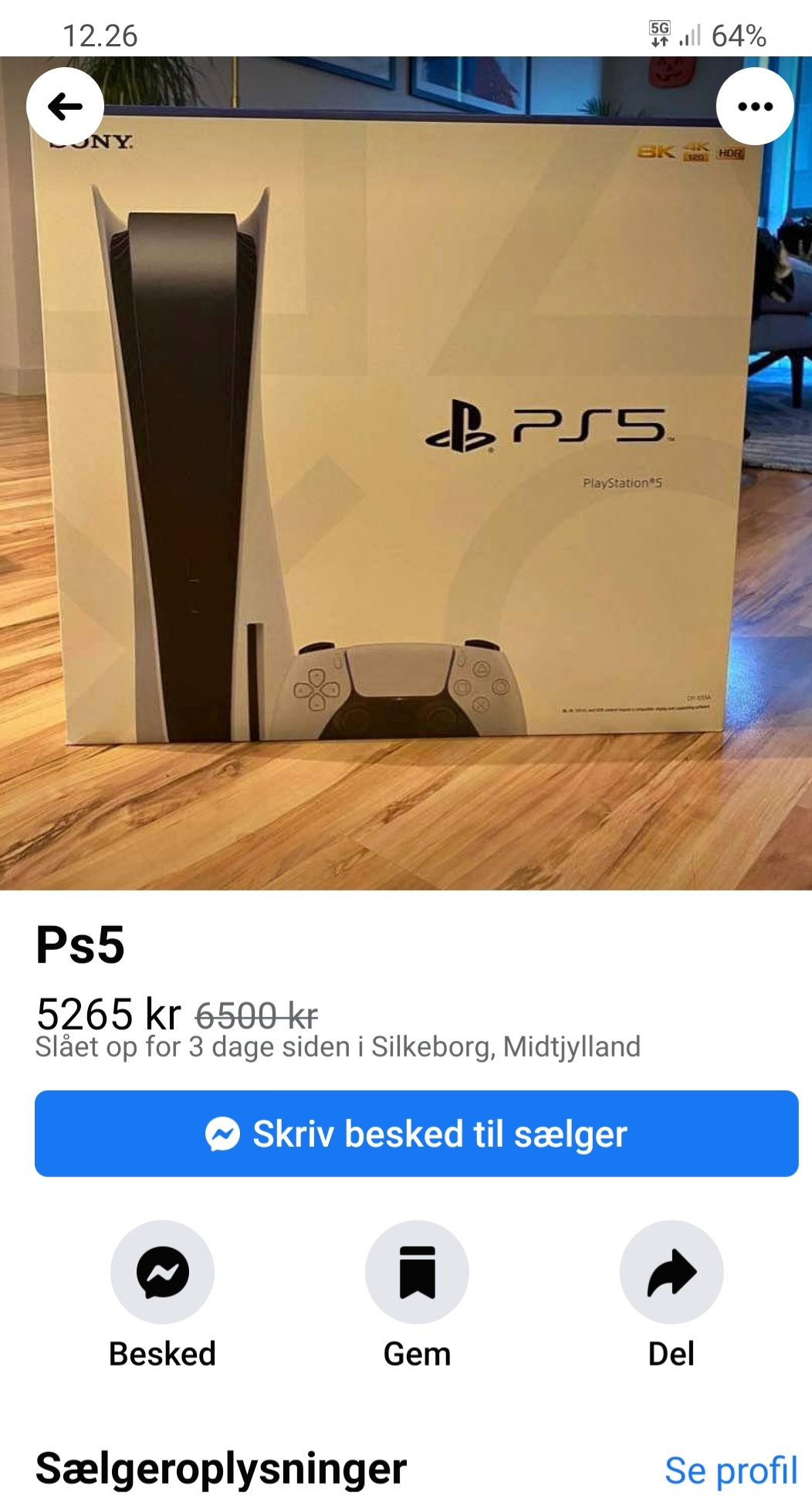Share the listing via the Del arrow icon
The width and height of the screenshot is (812, 1496).
pyautogui.click(x=670, y=1271)
